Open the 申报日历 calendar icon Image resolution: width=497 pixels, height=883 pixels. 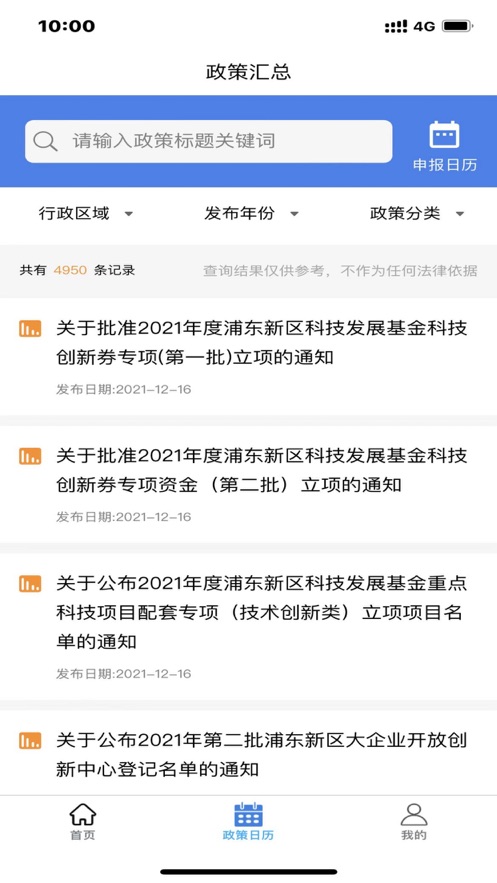[445, 145]
